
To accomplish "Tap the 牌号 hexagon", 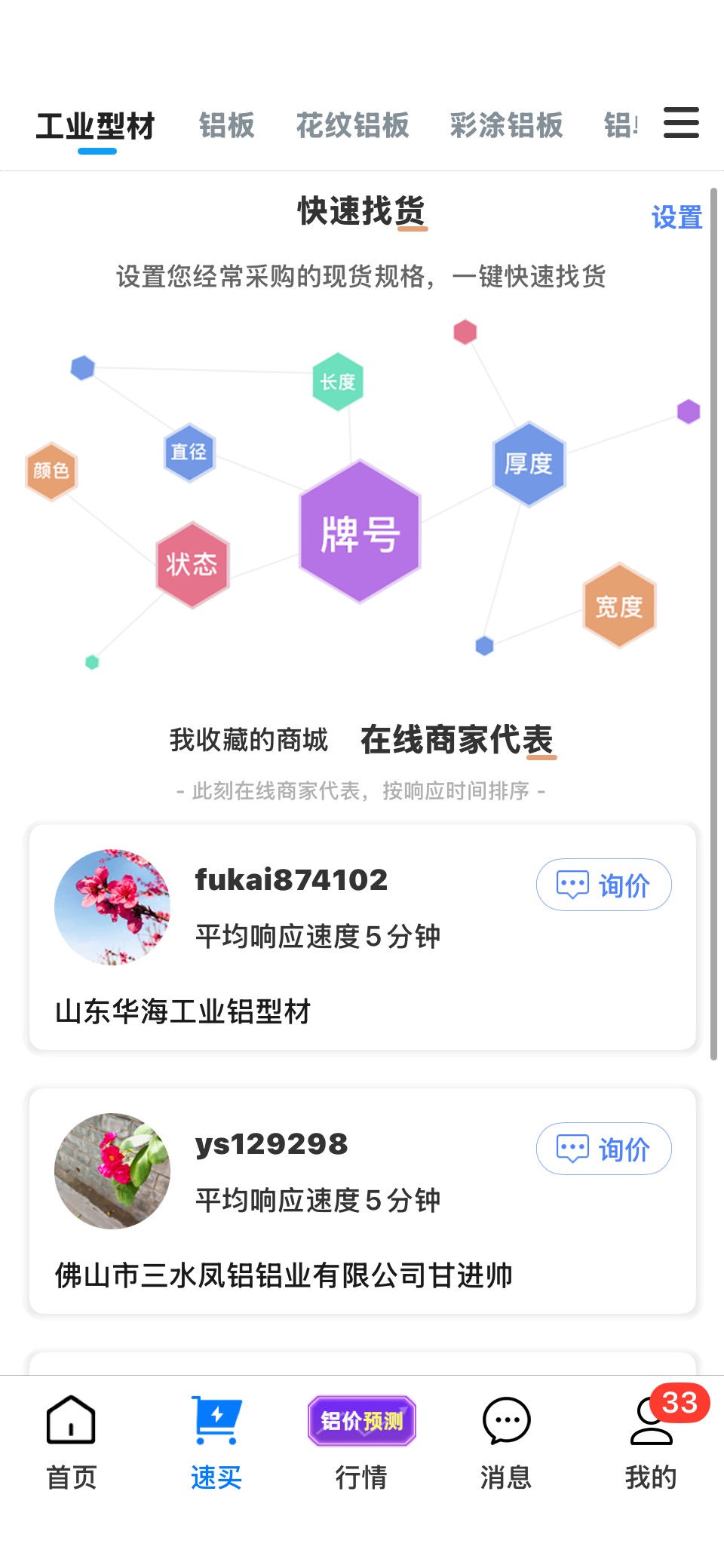I will [x=360, y=532].
